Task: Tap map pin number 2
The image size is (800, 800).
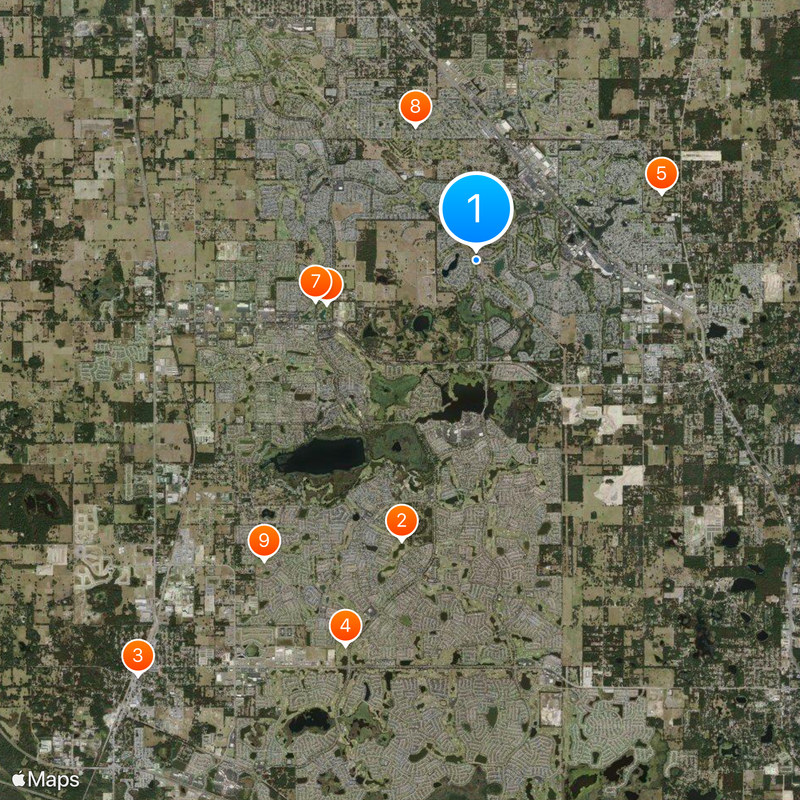Action: 401,520
